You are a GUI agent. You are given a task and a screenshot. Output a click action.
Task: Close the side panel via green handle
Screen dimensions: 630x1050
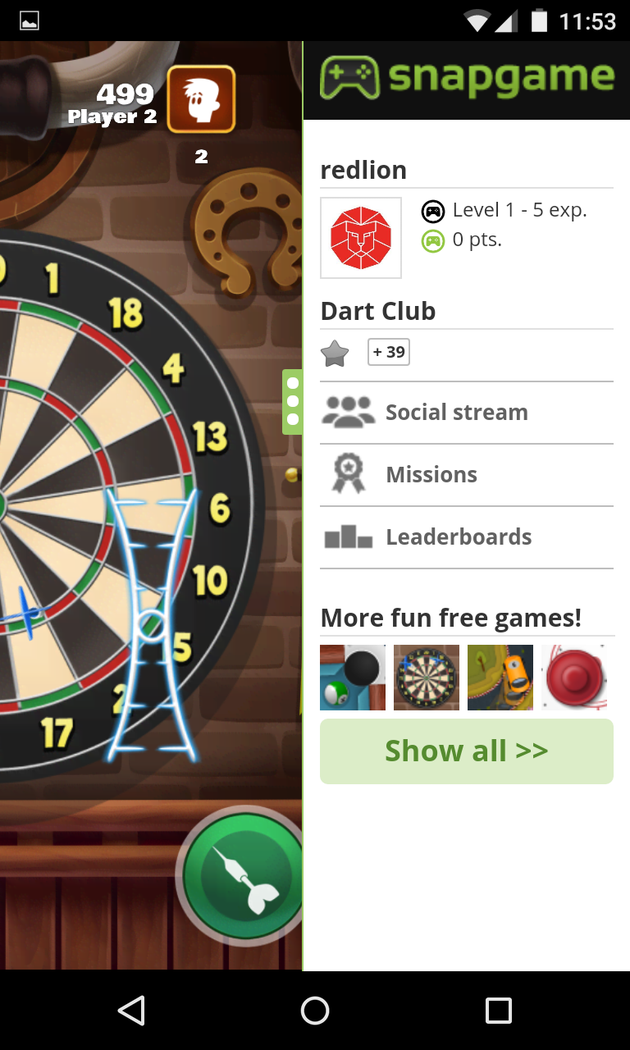tap(292, 401)
